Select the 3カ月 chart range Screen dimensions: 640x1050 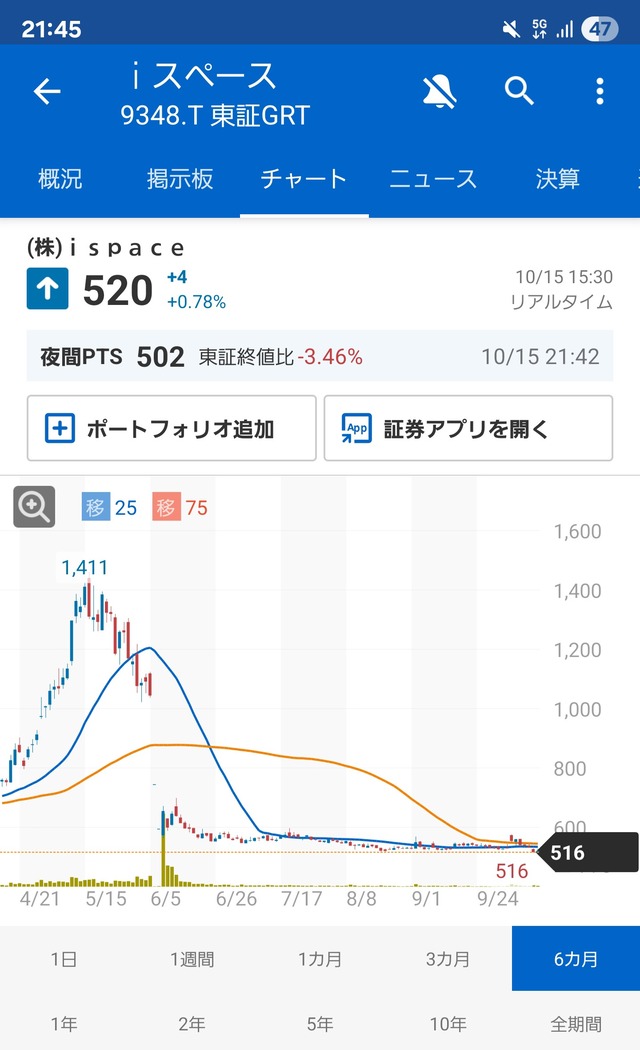(x=448, y=959)
